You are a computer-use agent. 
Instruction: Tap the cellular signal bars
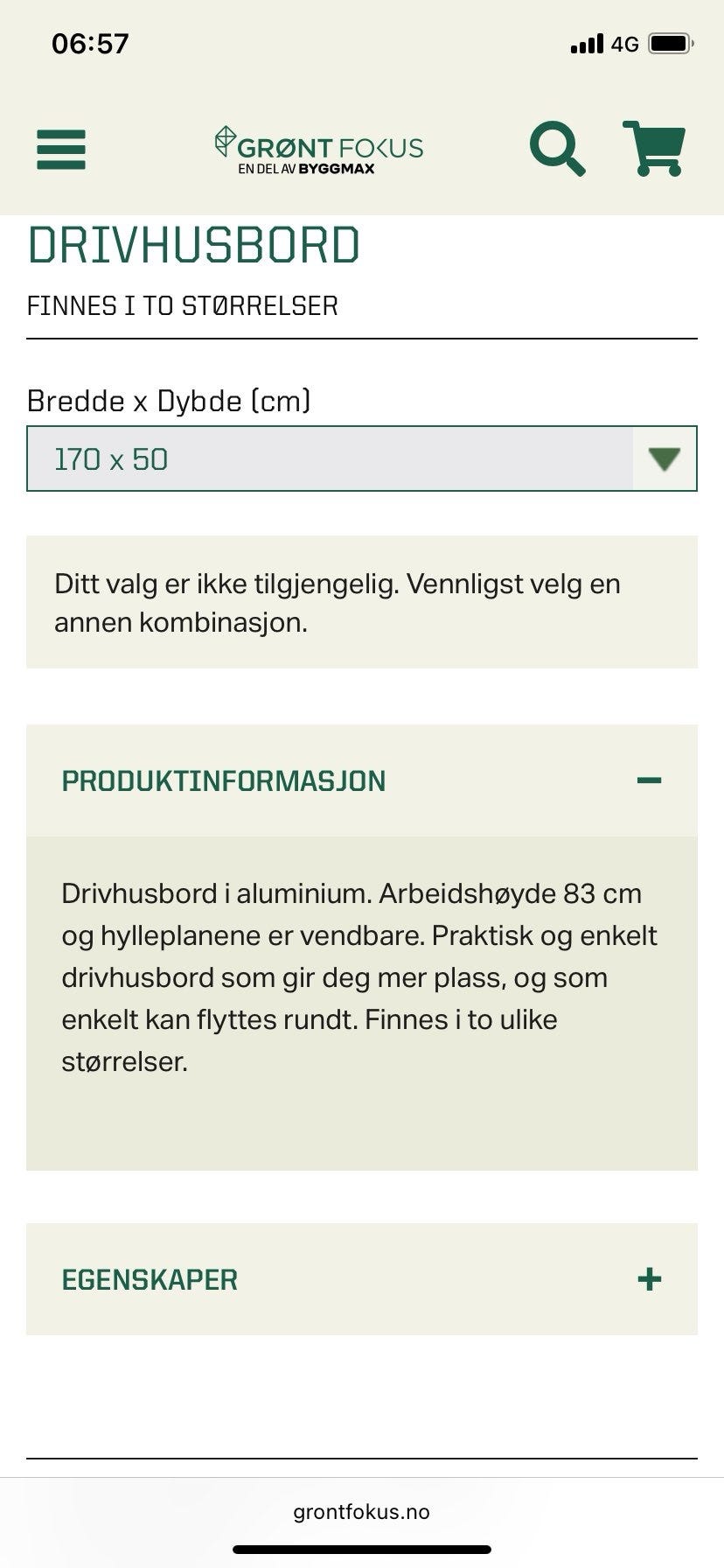[x=587, y=42]
